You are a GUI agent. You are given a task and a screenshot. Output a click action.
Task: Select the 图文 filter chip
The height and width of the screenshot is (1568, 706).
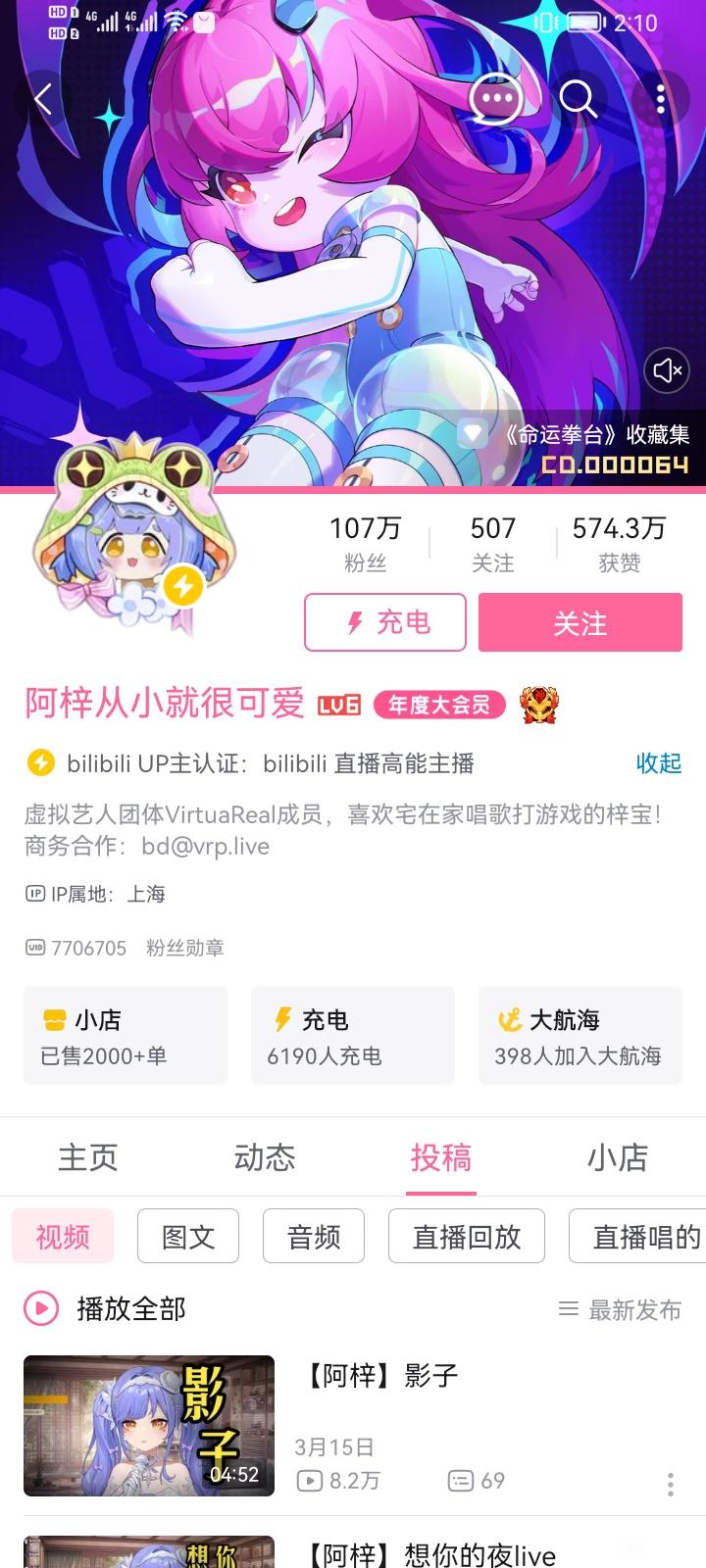(188, 1236)
